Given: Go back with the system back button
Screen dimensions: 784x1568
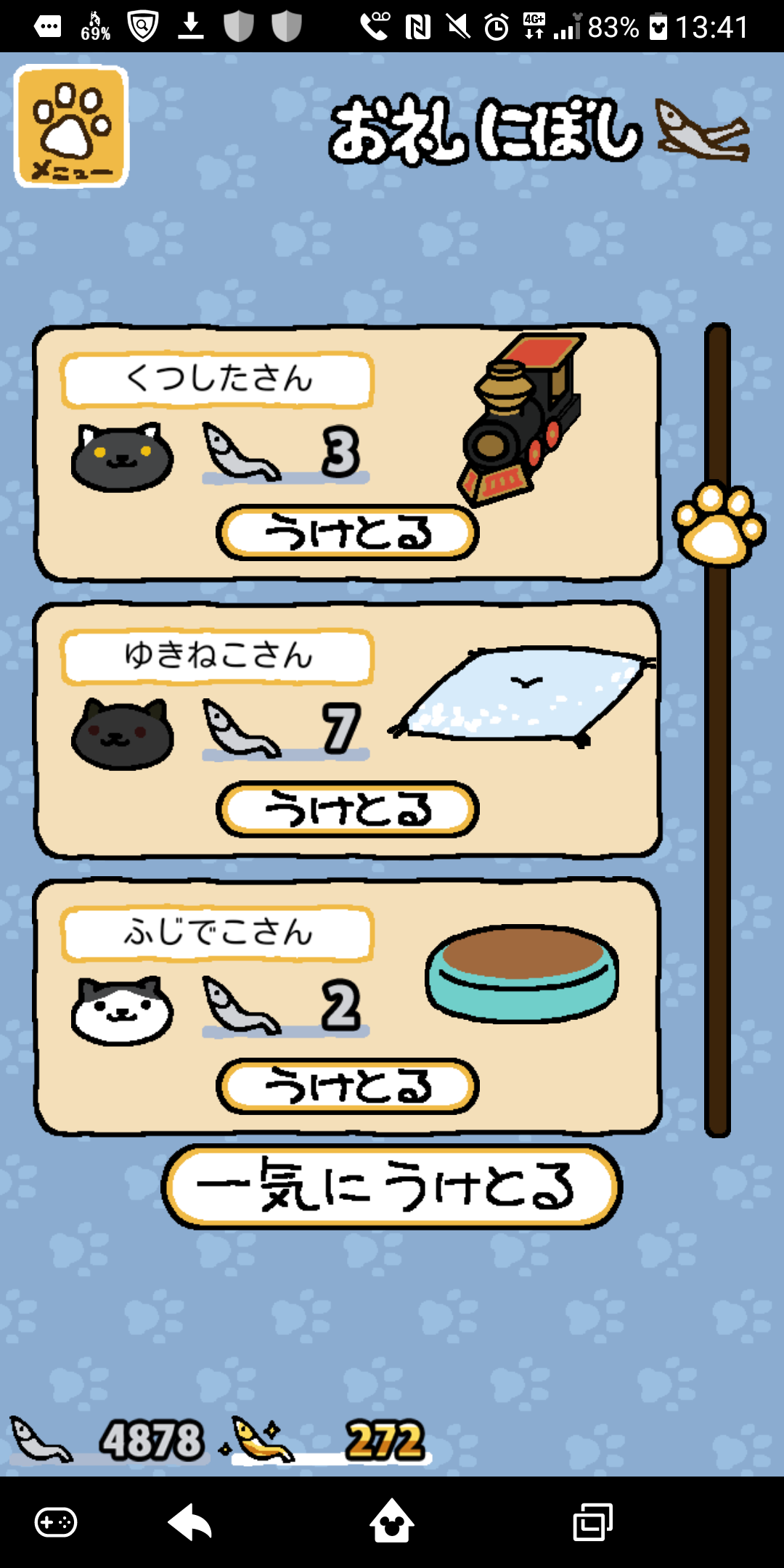Looking at the screenshot, I should click(x=190, y=1522).
